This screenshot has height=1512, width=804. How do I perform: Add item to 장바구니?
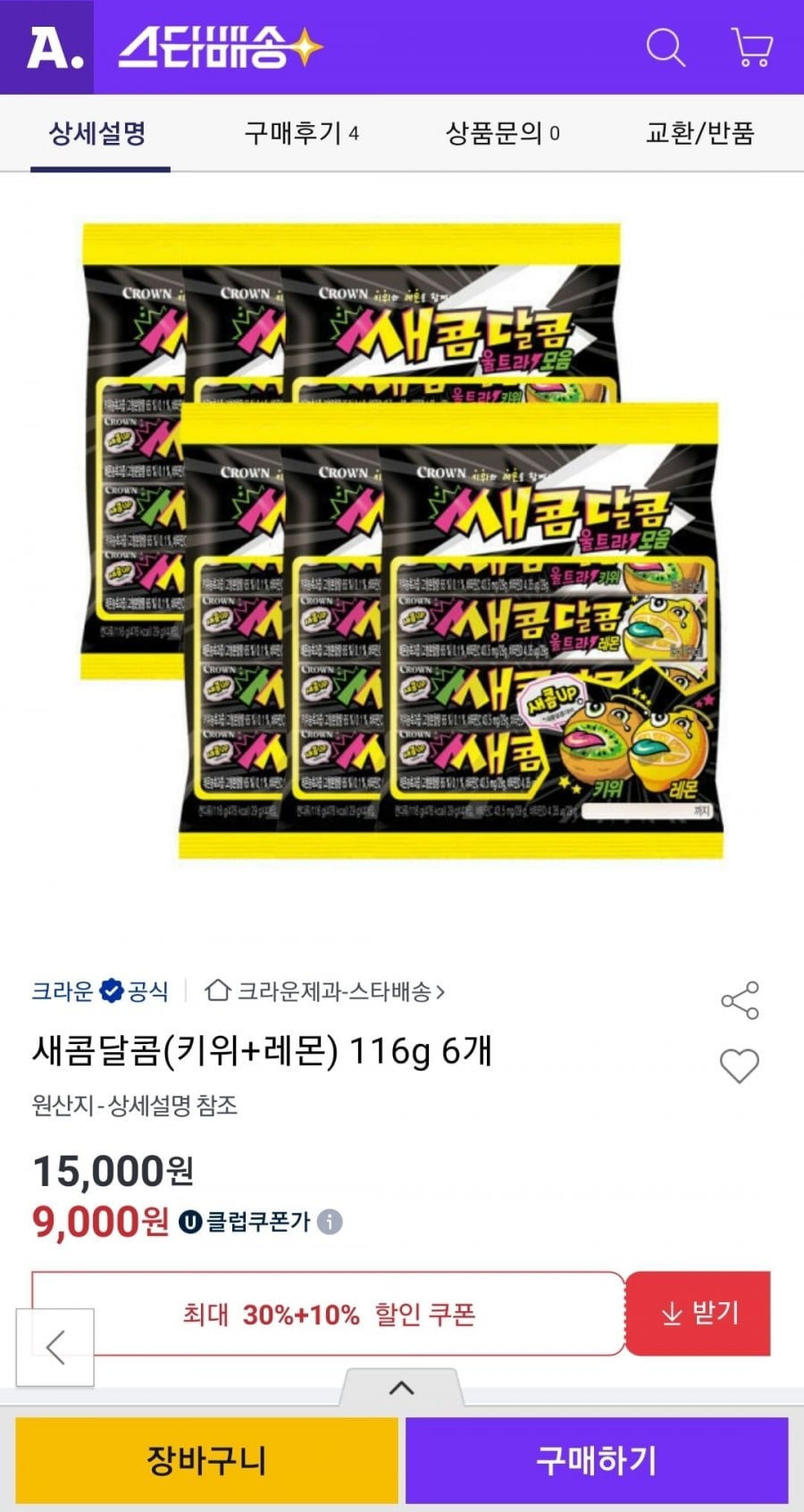206,1460
